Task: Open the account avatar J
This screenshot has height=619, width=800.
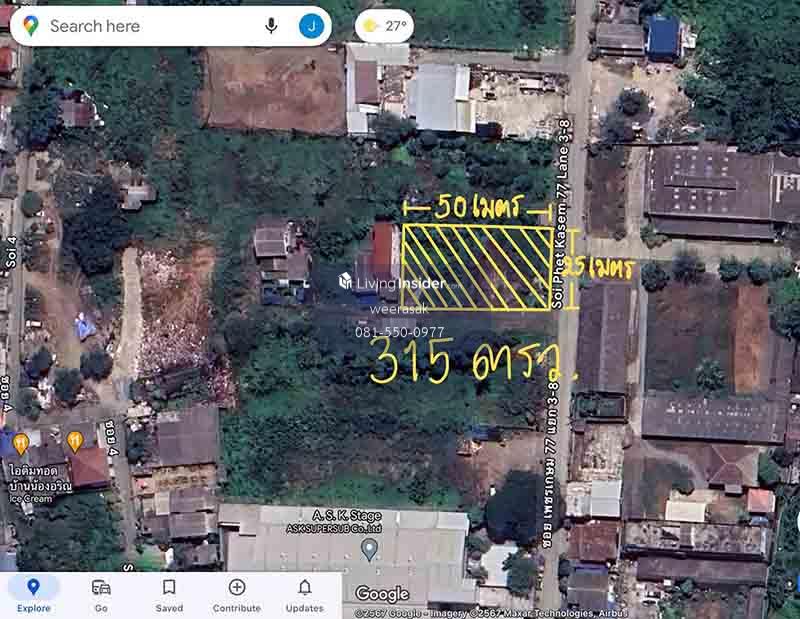Action: pos(311,26)
